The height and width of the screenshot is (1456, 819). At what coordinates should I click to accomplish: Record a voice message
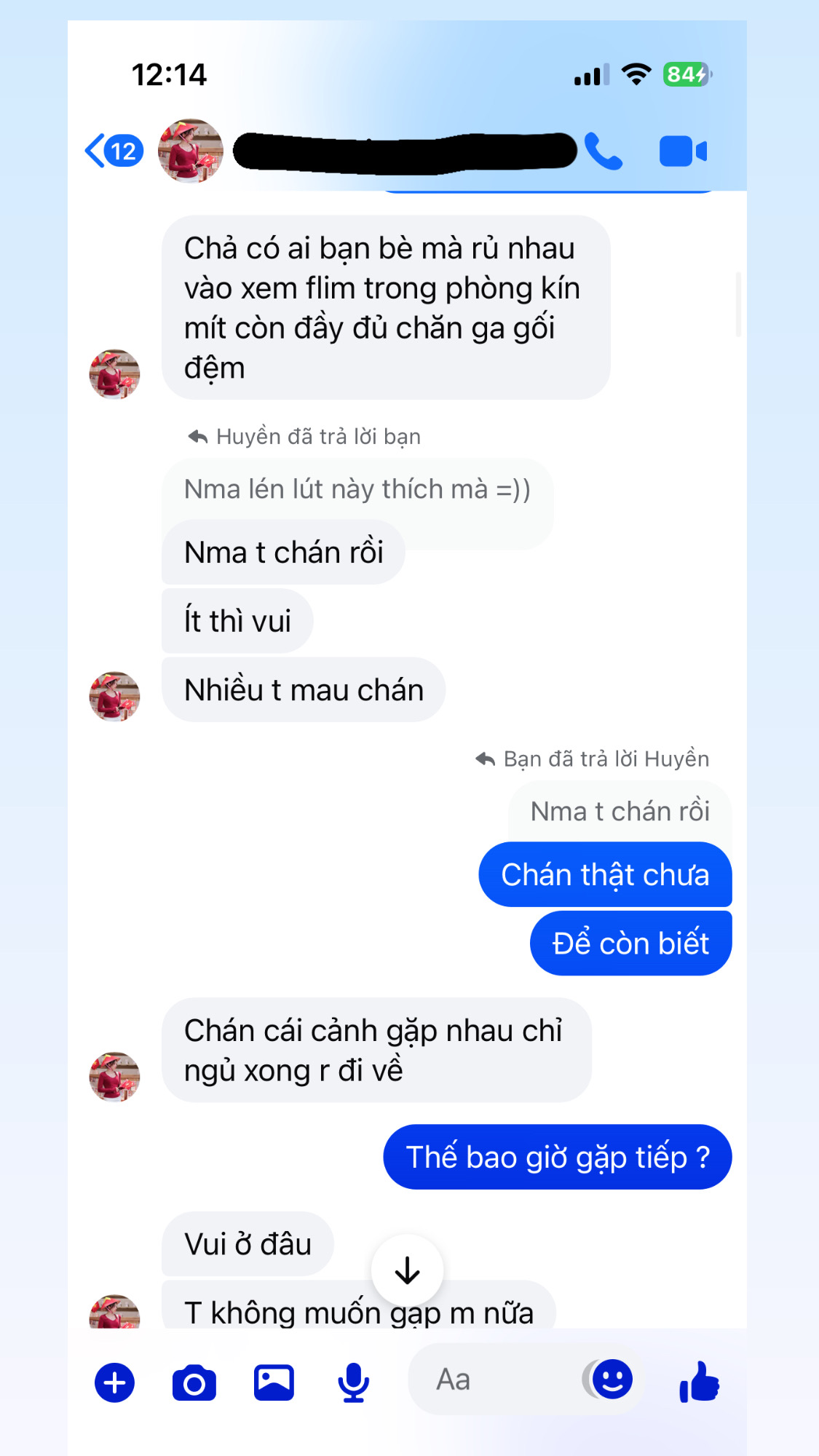pyautogui.click(x=354, y=1382)
